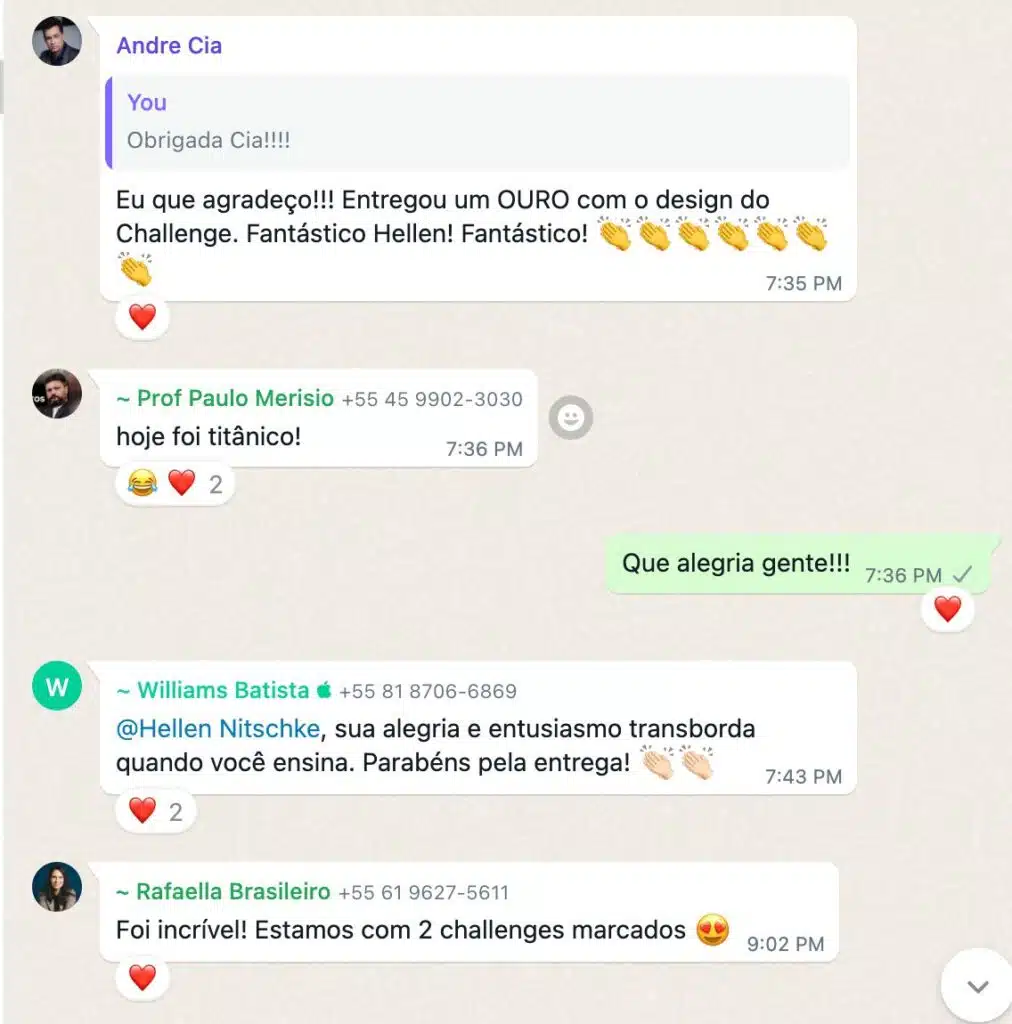Open the emoji reaction picker beside Paulo's message

click(571, 418)
